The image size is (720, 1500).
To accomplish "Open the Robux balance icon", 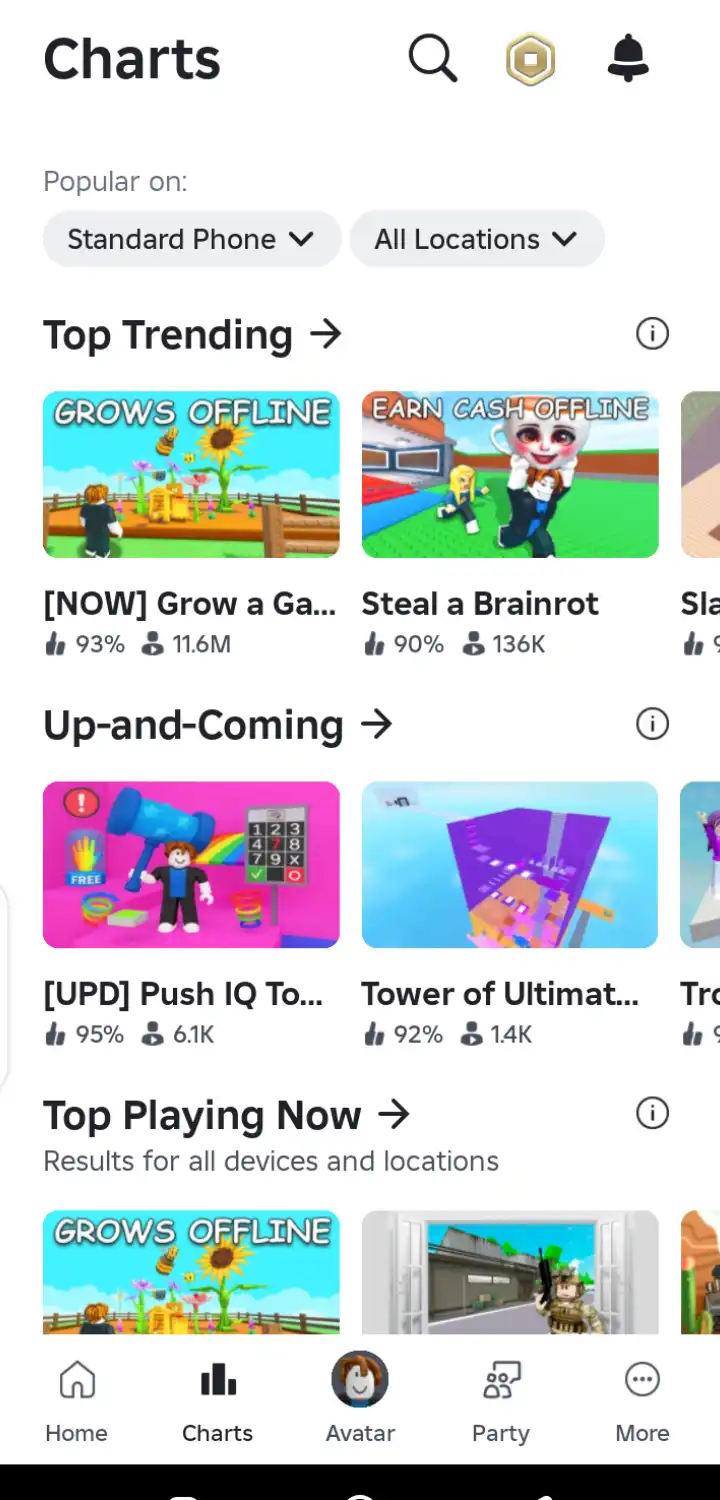I will coord(530,60).
